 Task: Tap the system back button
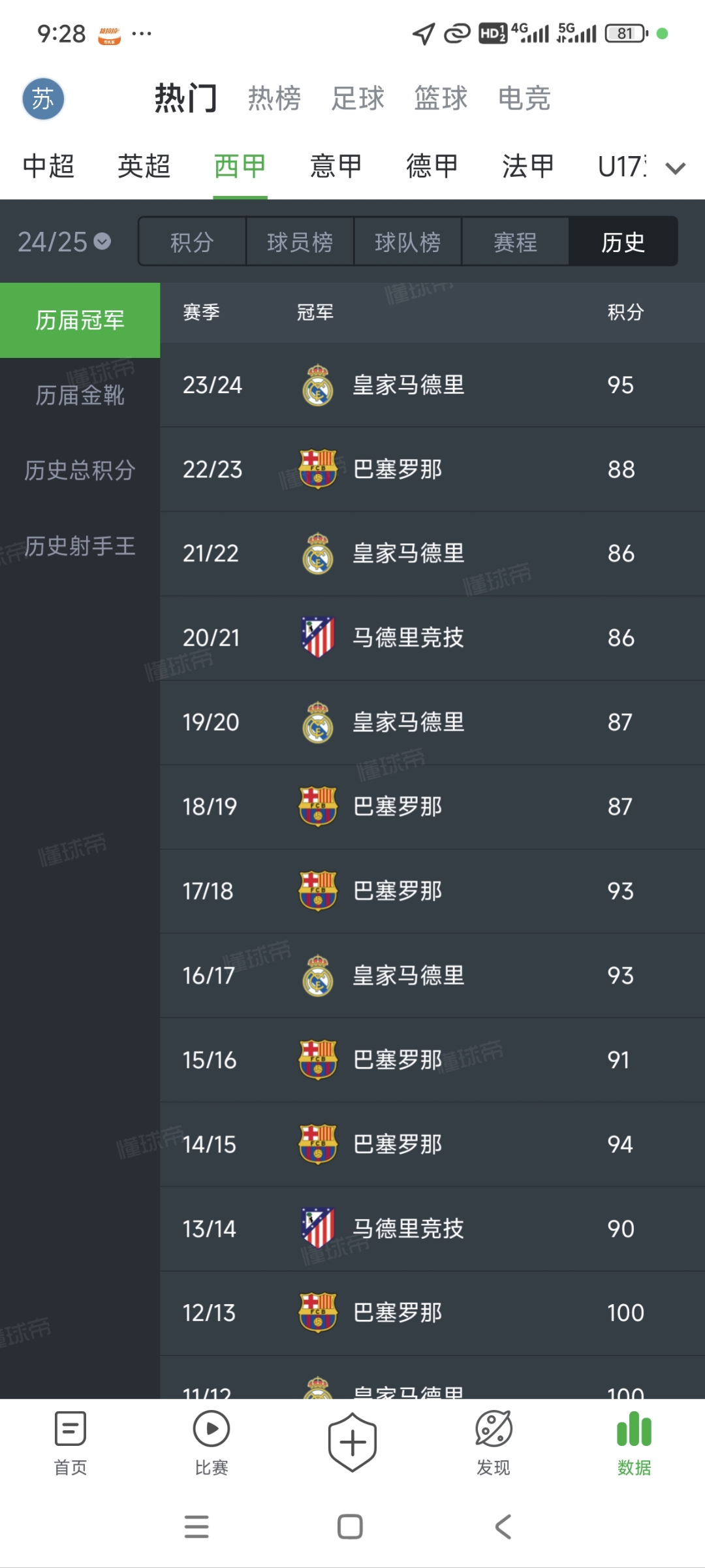(503, 1527)
